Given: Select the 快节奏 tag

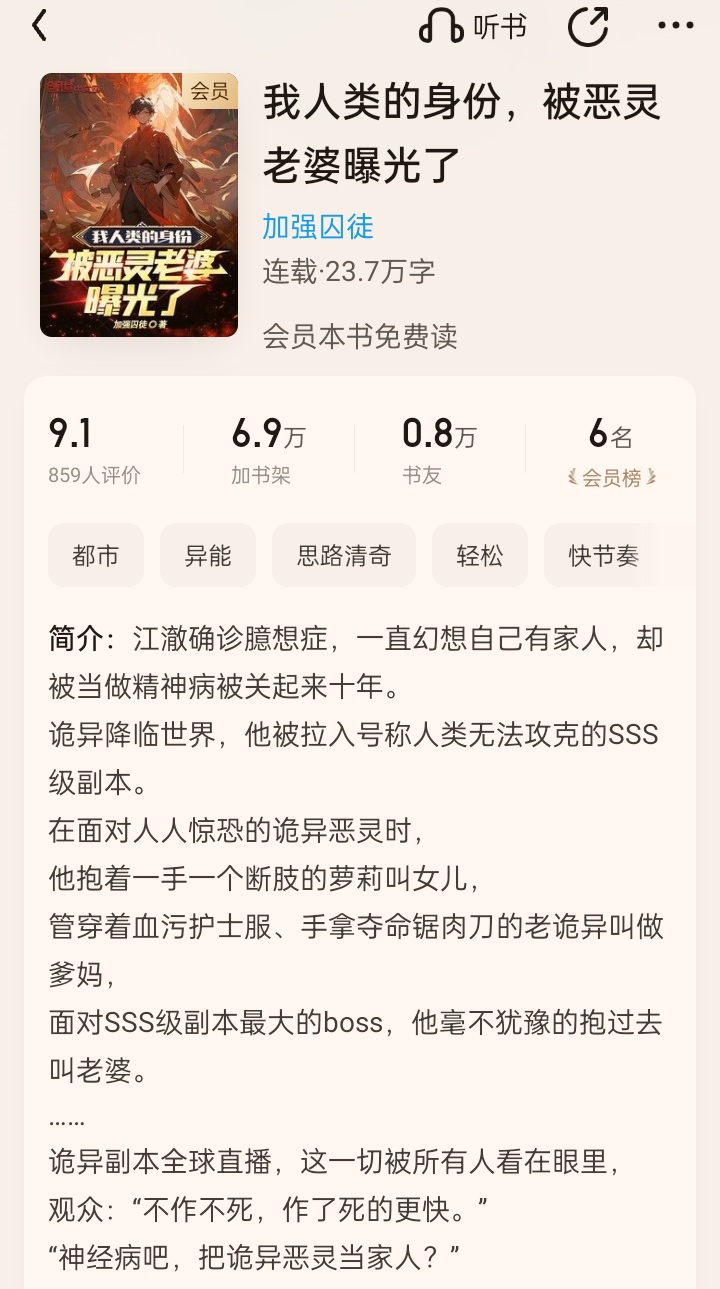Looking at the screenshot, I should pos(604,555).
